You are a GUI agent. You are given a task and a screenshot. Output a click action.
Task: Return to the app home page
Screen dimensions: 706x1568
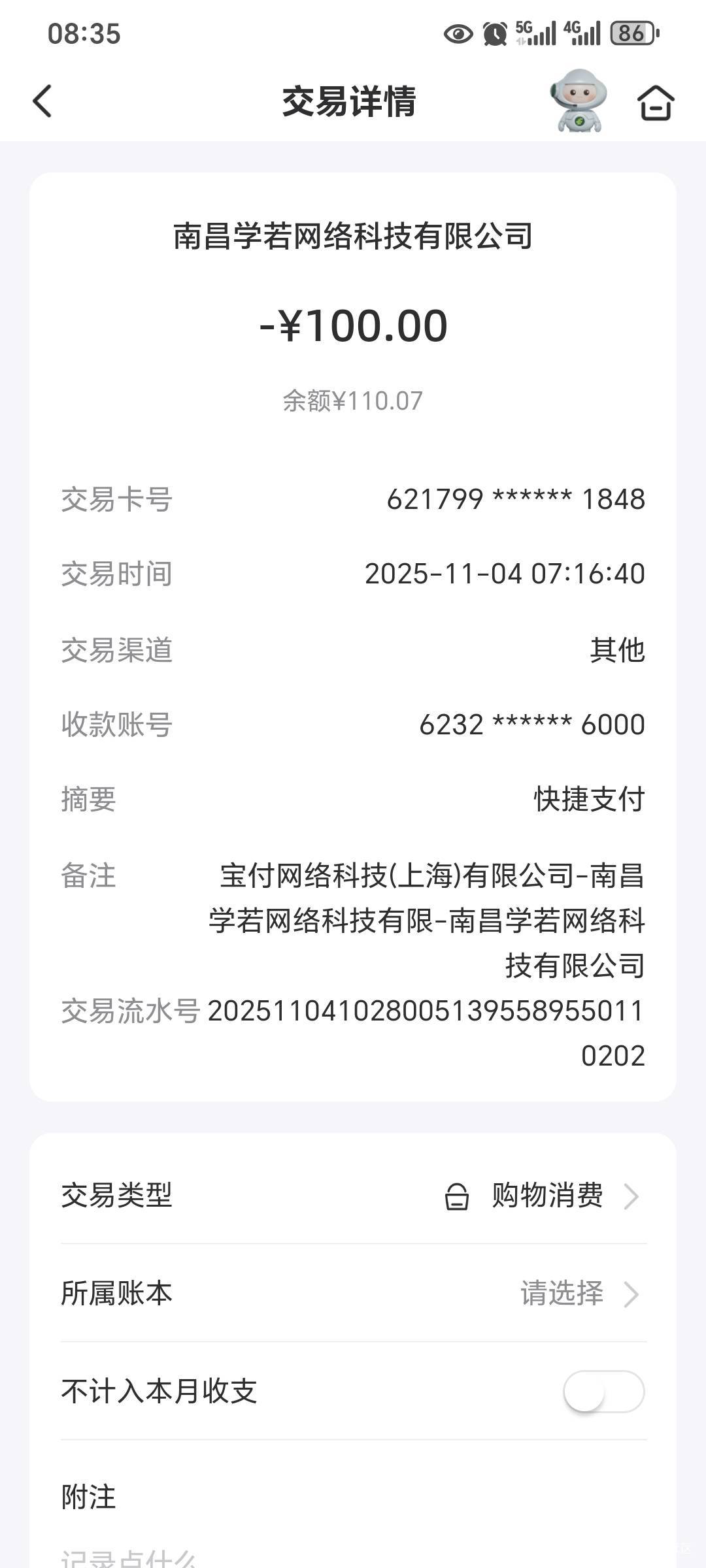[656, 103]
